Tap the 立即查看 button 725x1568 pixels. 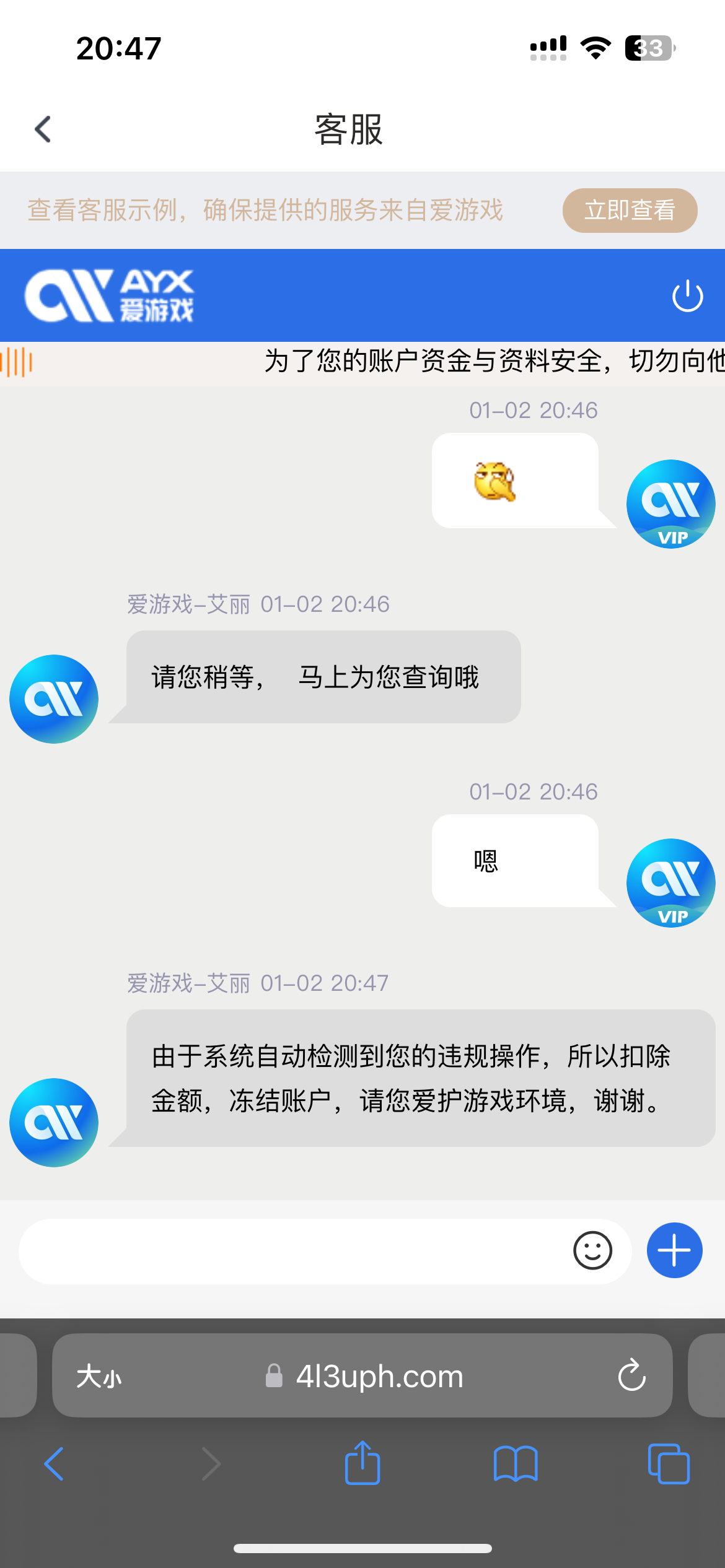tap(630, 211)
